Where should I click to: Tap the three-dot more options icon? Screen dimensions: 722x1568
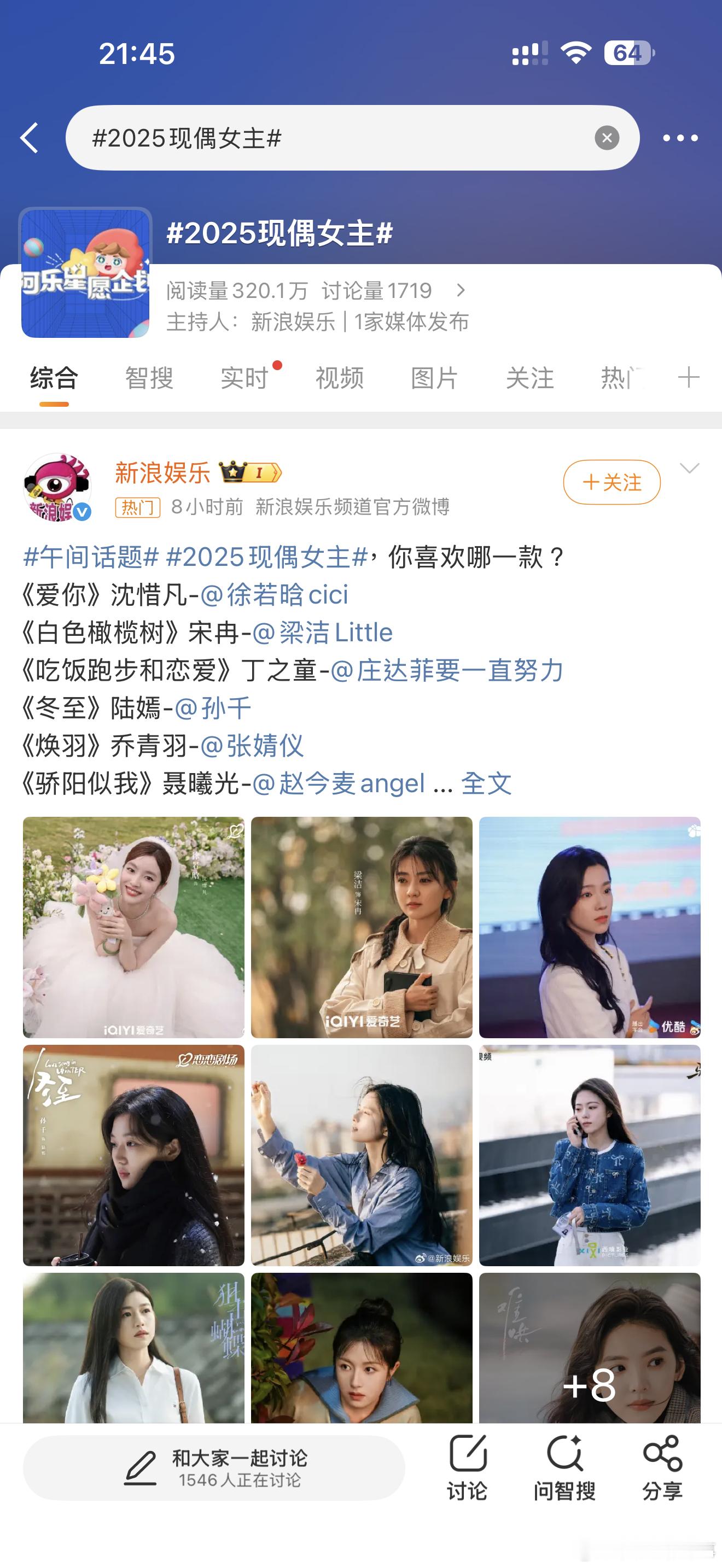coord(680,138)
